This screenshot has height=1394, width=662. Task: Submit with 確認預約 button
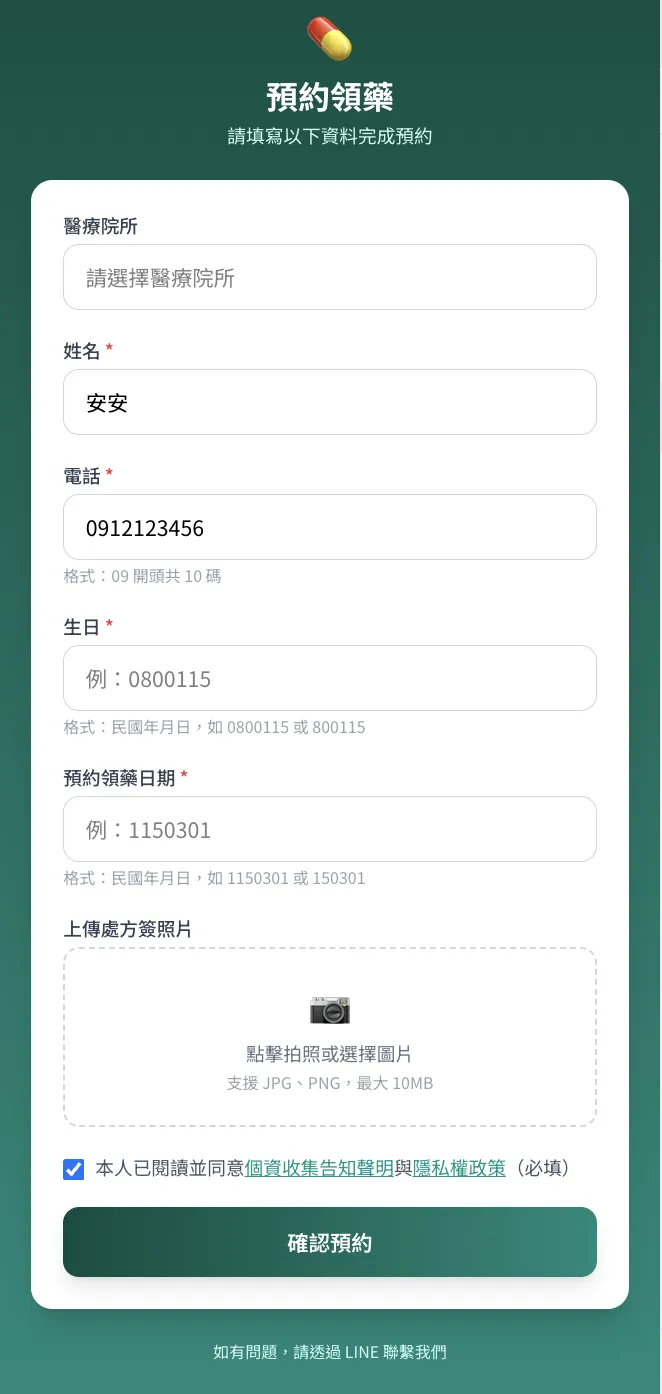point(330,1242)
